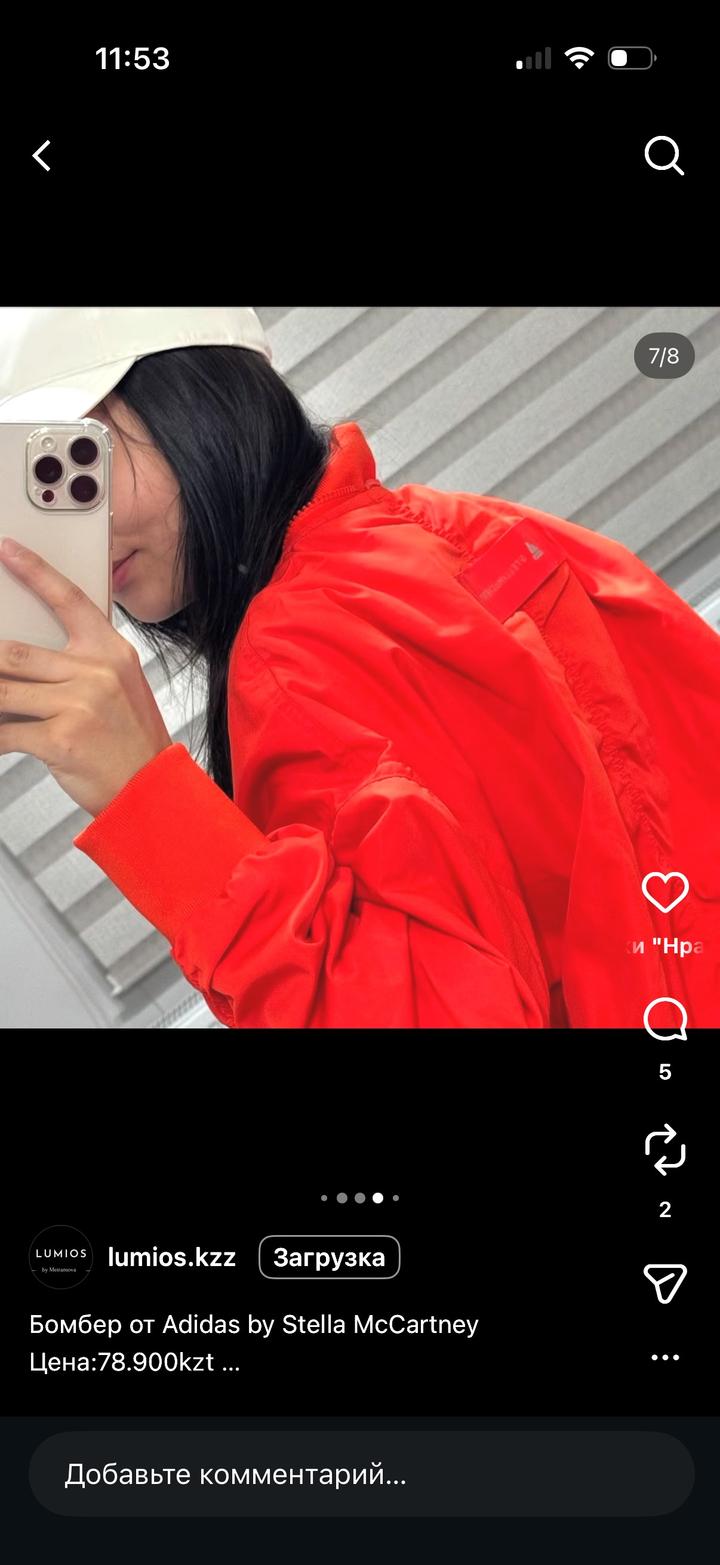This screenshot has height=1565, width=720.
Task: Share the post via paper plane icon
Action: 665,1282
